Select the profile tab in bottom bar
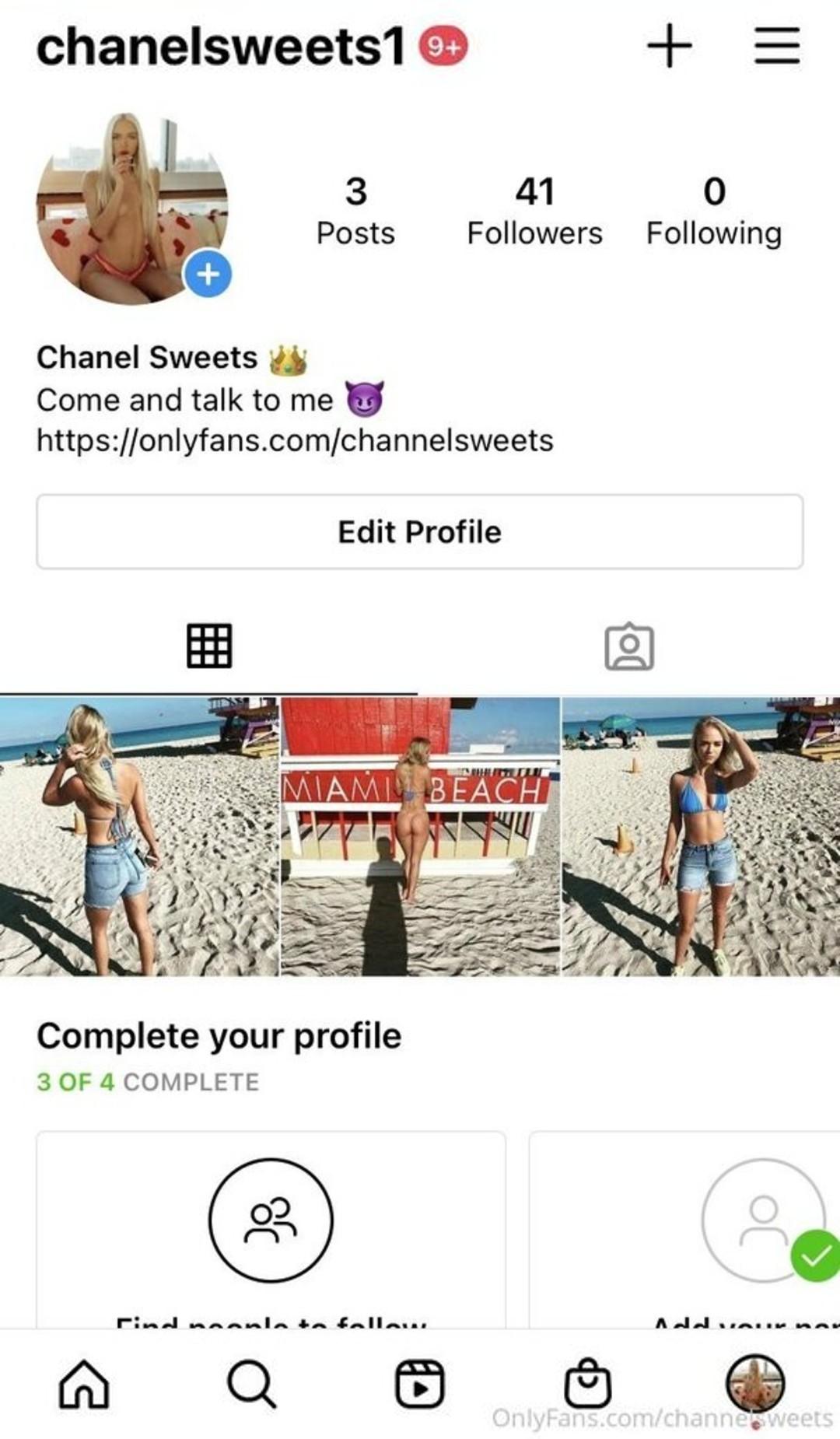 click(x=754, y=1384)
